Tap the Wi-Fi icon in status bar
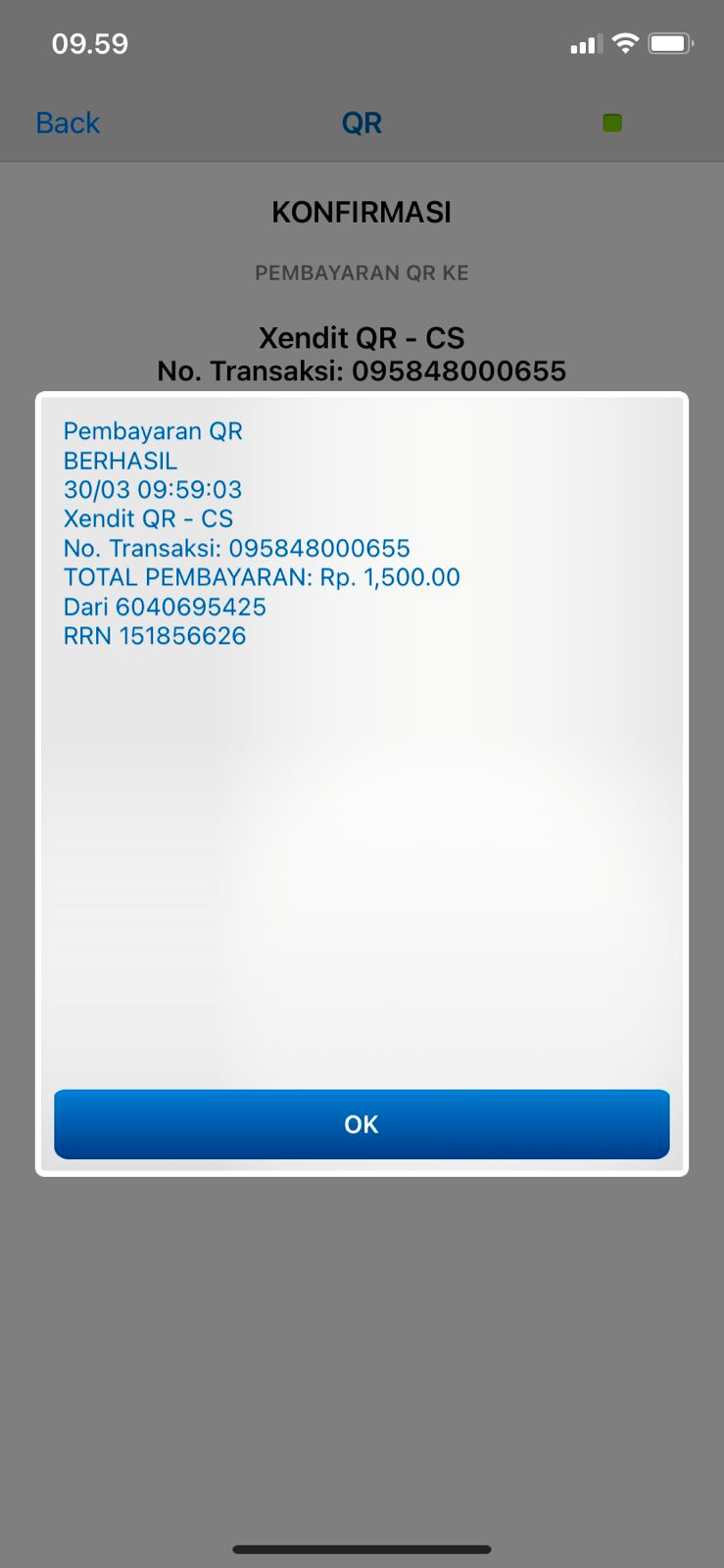Screen dimensions: 724x1568 [x=625, y=42]
